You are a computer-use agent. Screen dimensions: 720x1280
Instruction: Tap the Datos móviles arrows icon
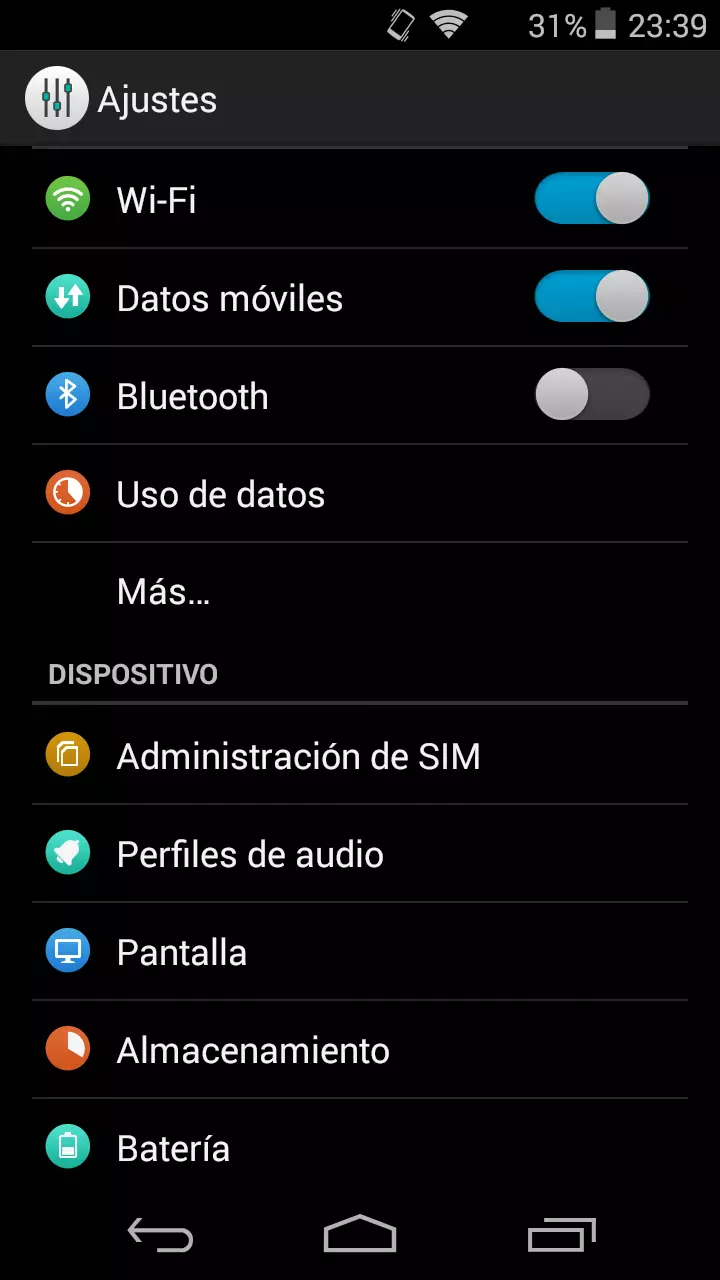[67, 296]
